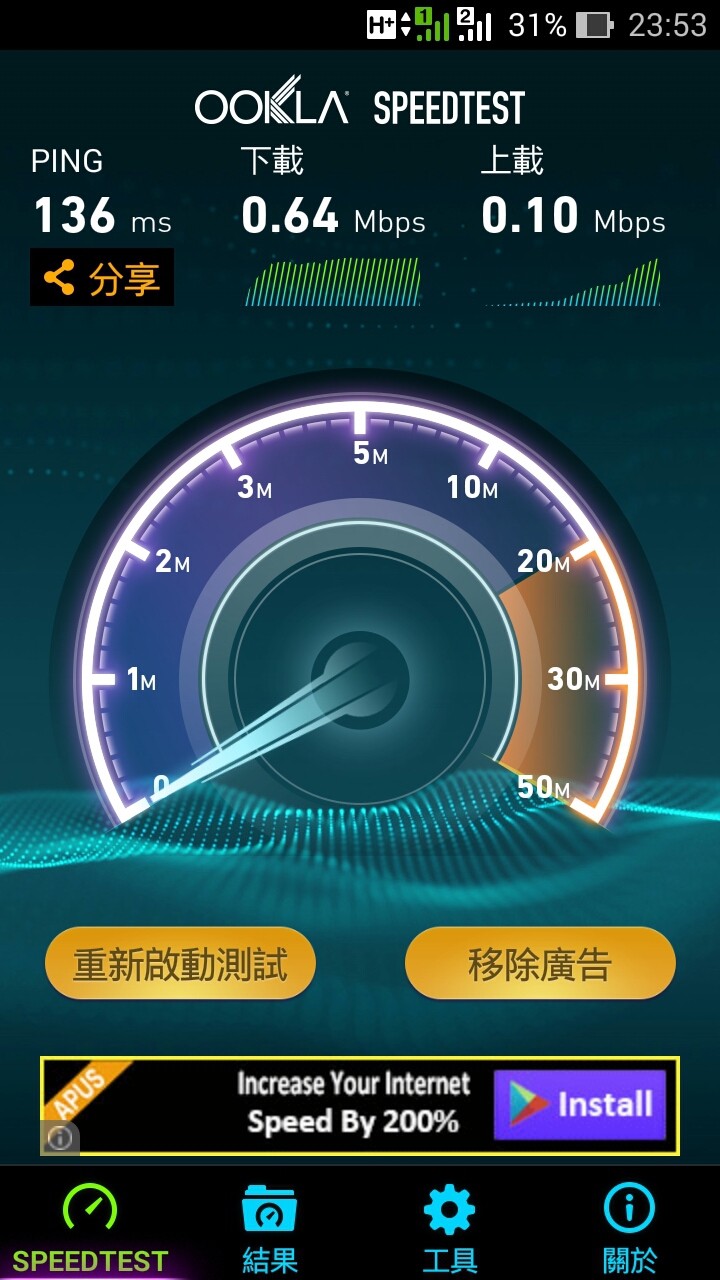Open the ad info icon

click(x=60, y=1138)
